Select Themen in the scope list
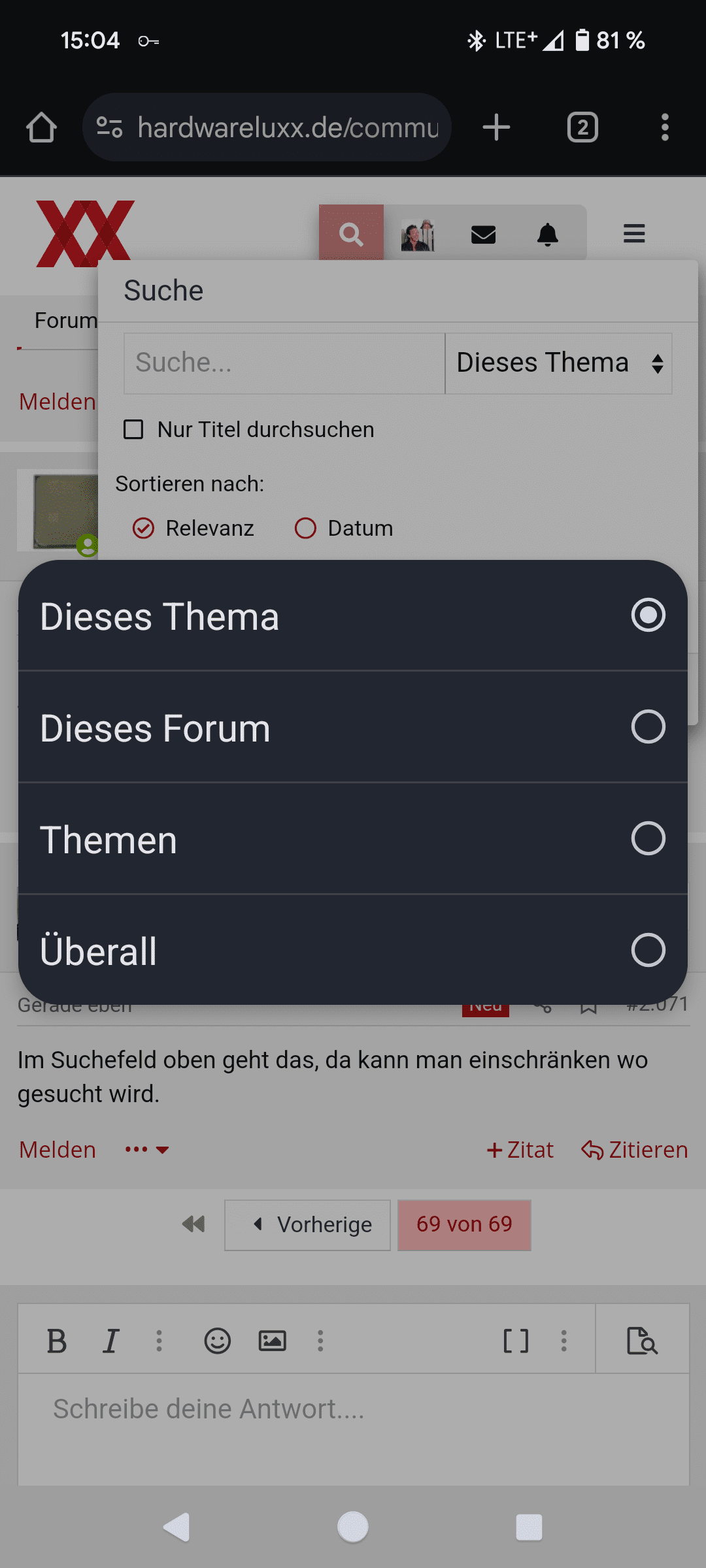Screen dimensions: 706x1568 point(353,839)
